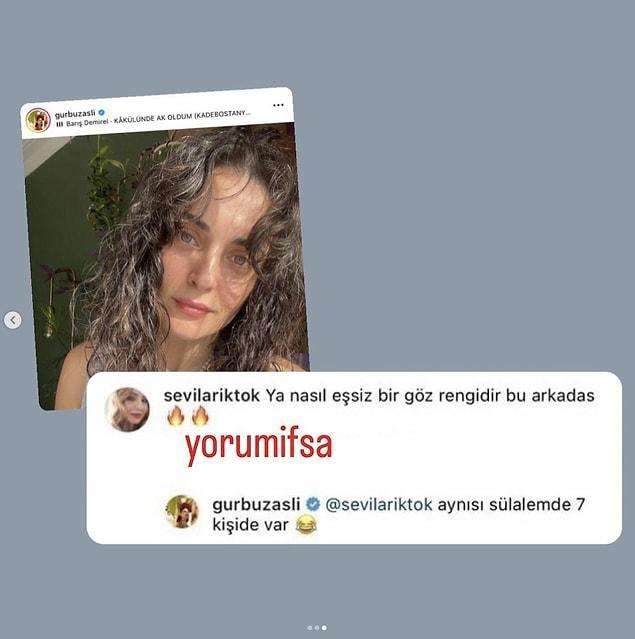
Task: Go to the previous carousel image
Action: [12, 320]
